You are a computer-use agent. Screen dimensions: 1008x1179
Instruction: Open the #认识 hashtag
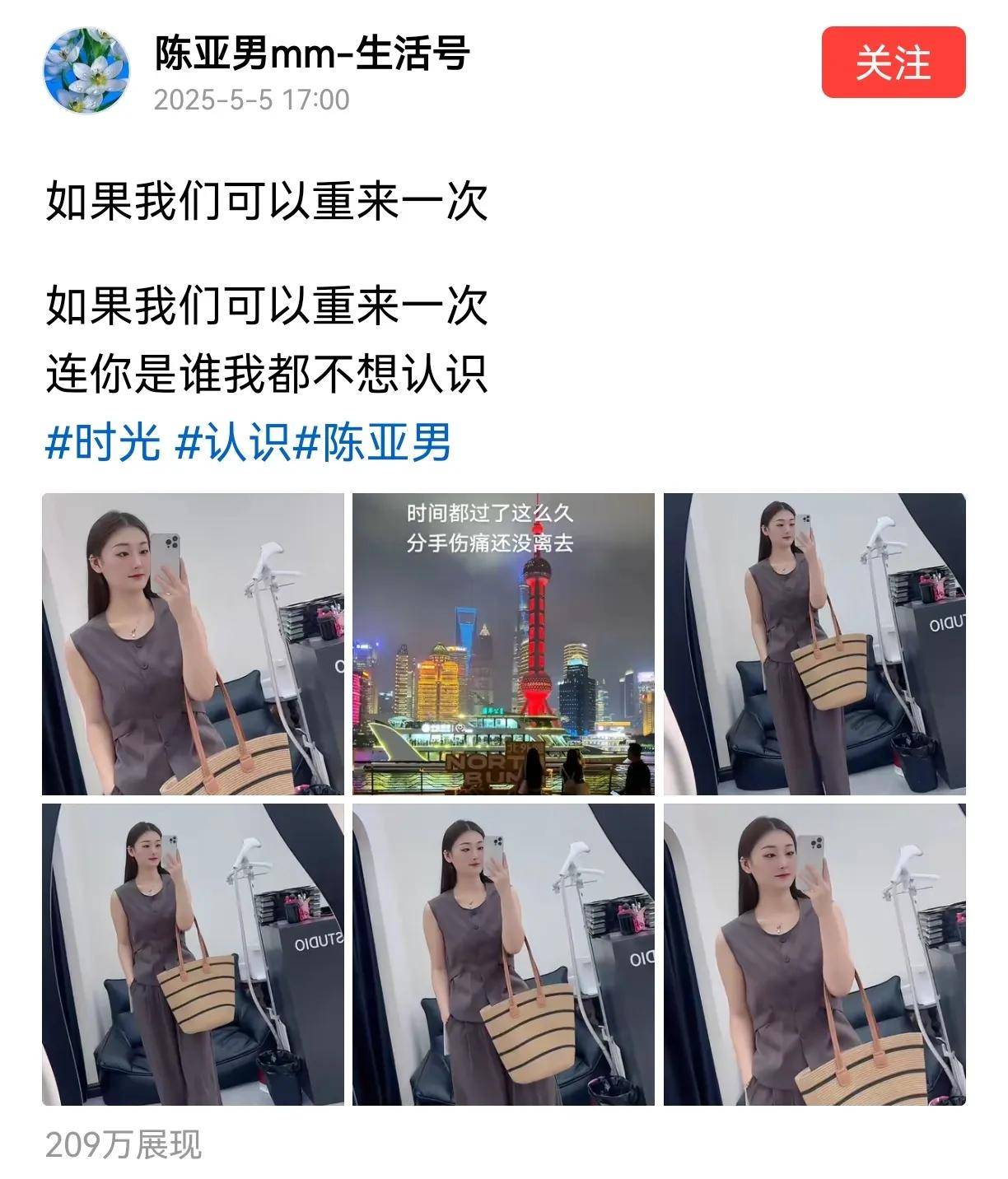(x=232, y=442)
